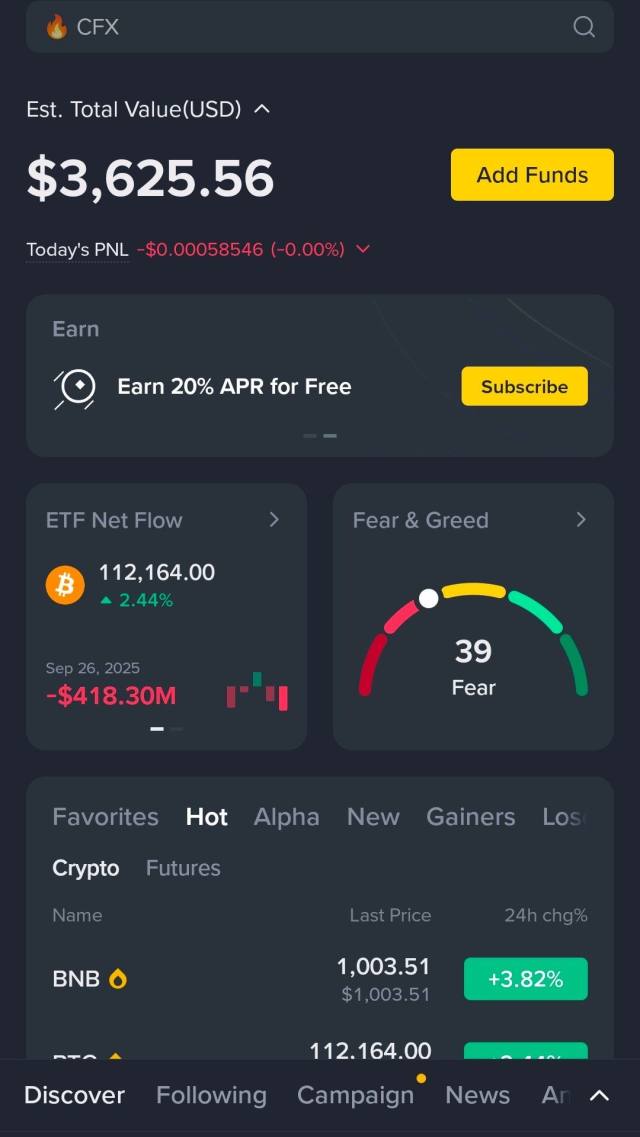View the Gainers tab
The image size is (640, 1137).
tap(470, 817)
